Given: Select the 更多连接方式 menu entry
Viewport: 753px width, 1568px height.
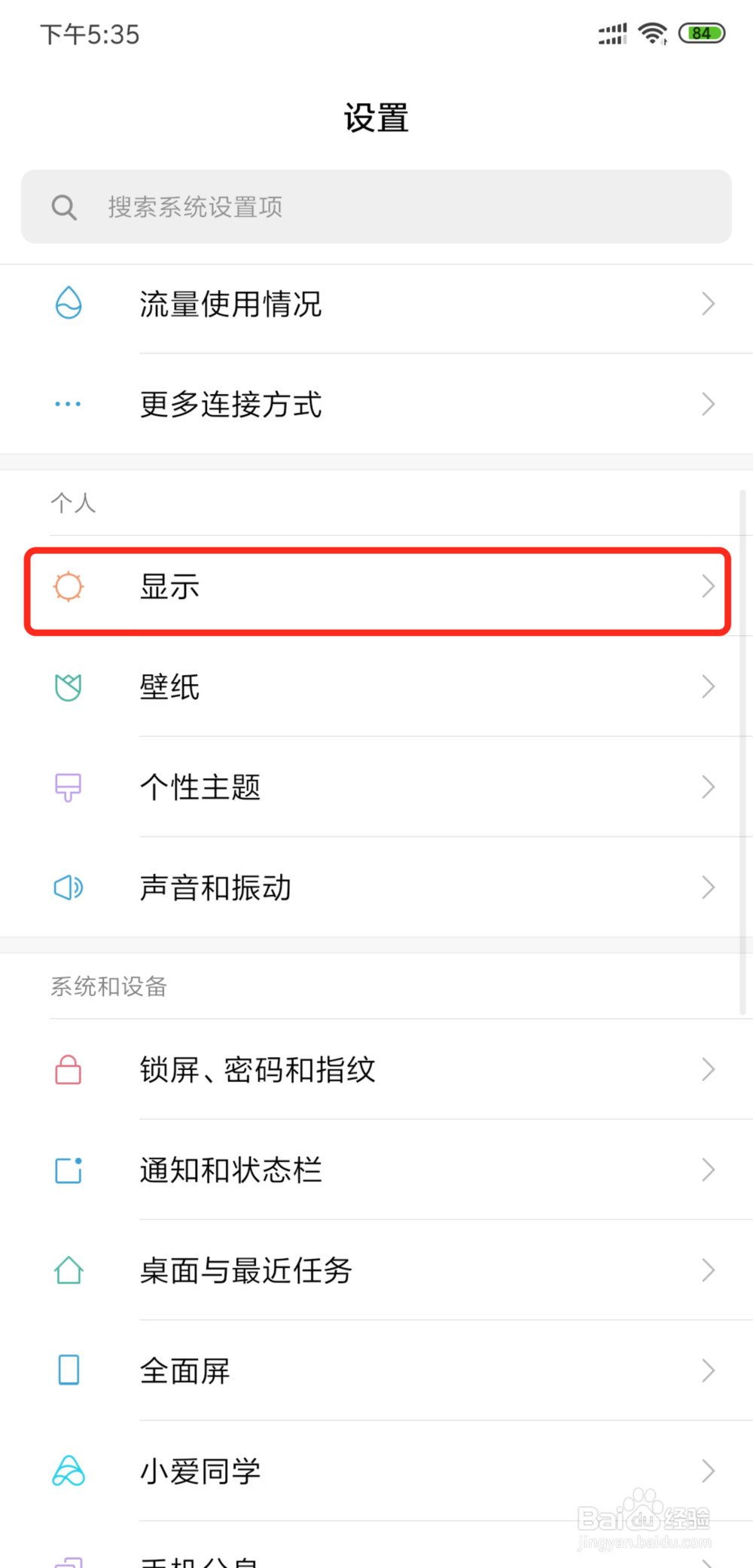Looking at the screenshot, I should pos(376,404).
